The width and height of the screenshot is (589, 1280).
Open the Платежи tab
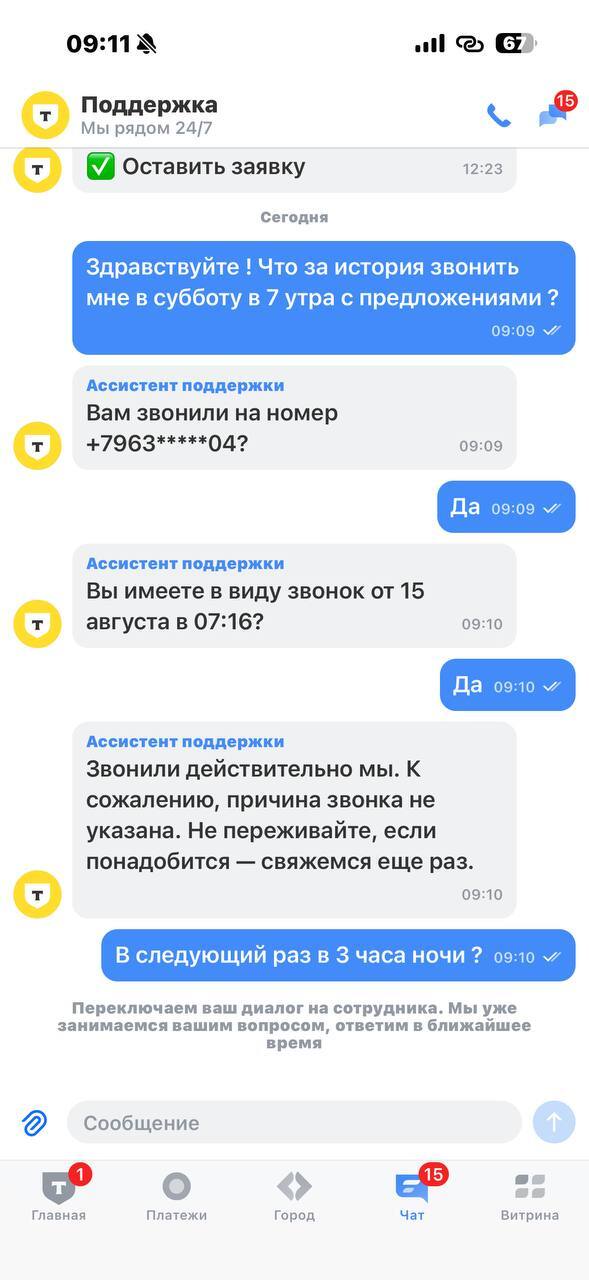(176, 1195)
